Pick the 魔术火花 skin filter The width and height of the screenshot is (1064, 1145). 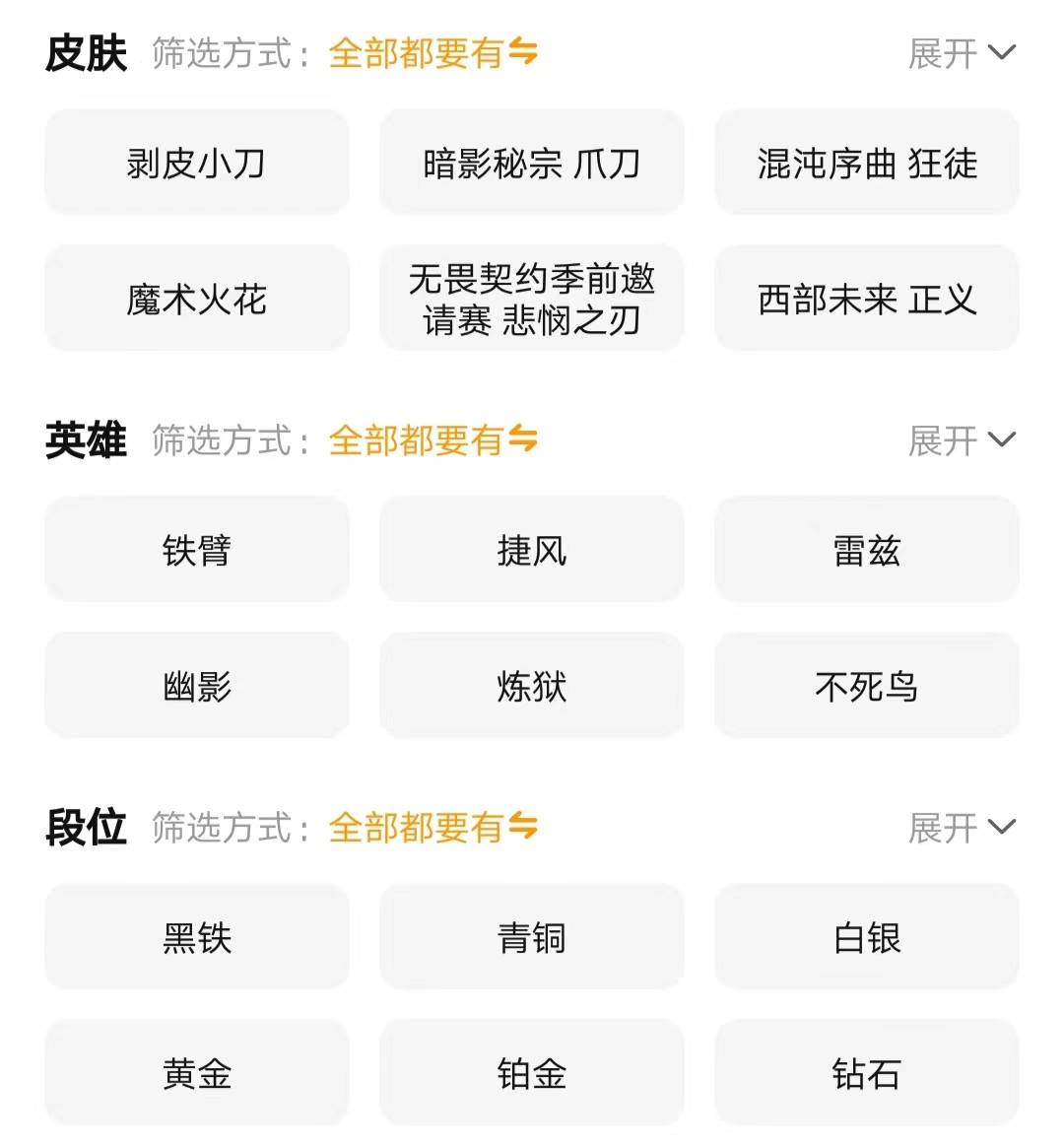197,299
